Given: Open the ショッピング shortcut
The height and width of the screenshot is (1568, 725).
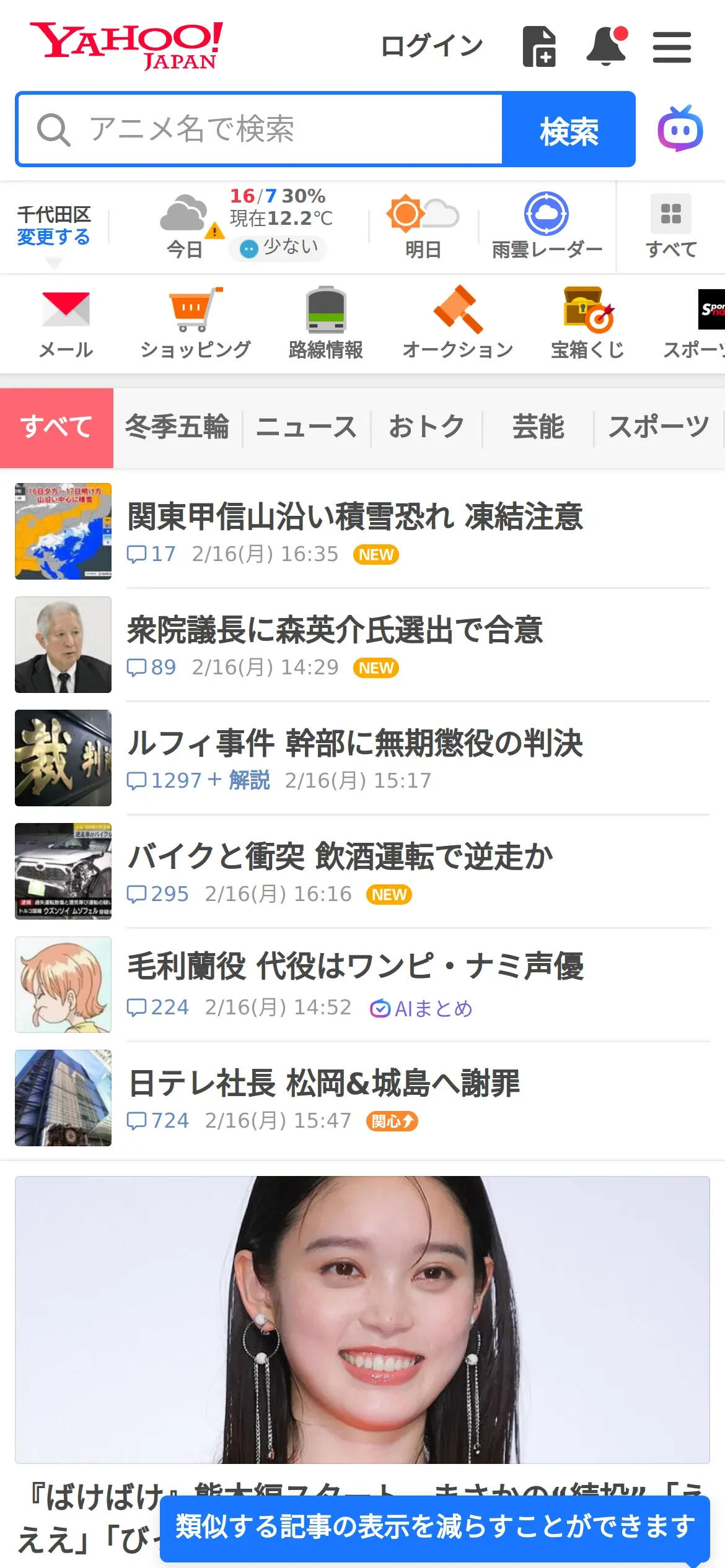Looking at the screenshot, I should point(195,323).
